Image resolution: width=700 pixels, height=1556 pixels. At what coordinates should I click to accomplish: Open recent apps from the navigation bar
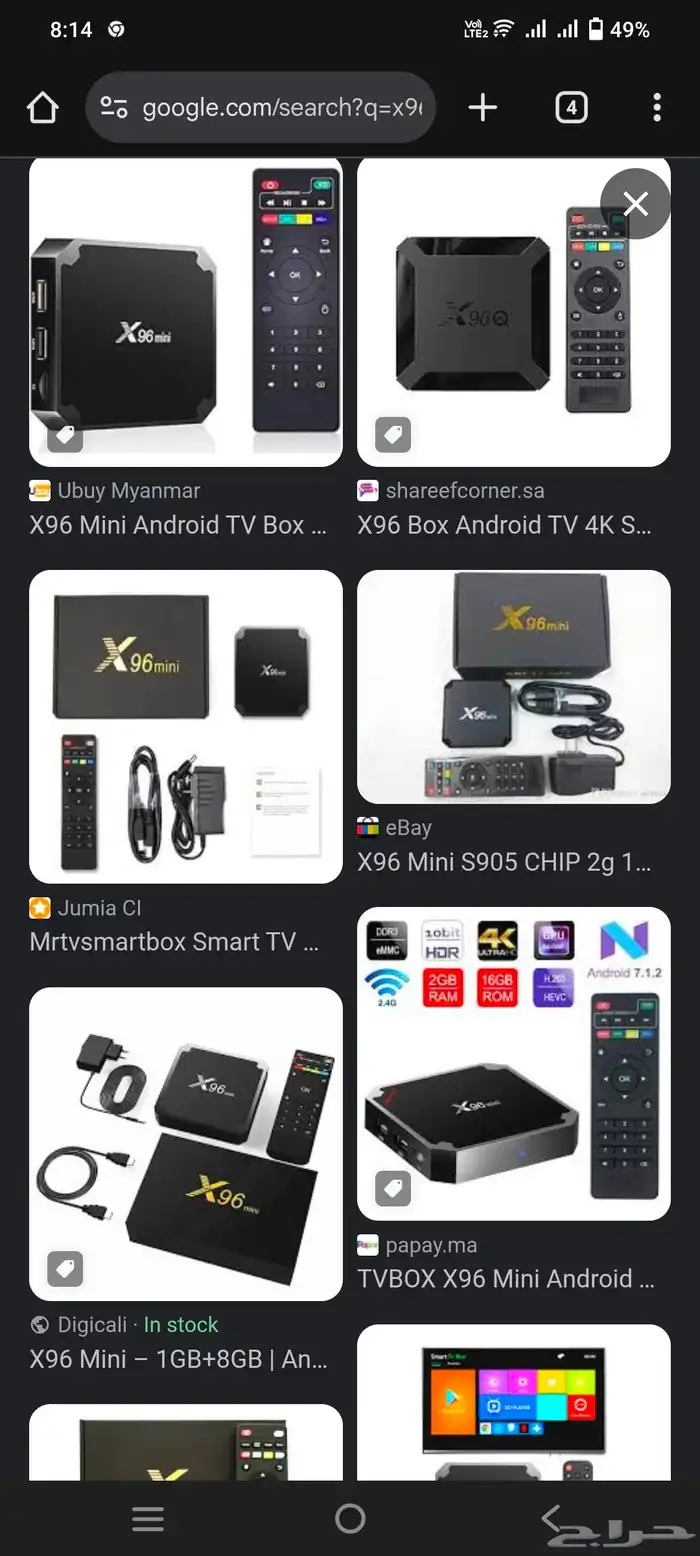click(x=148, y=1520)
